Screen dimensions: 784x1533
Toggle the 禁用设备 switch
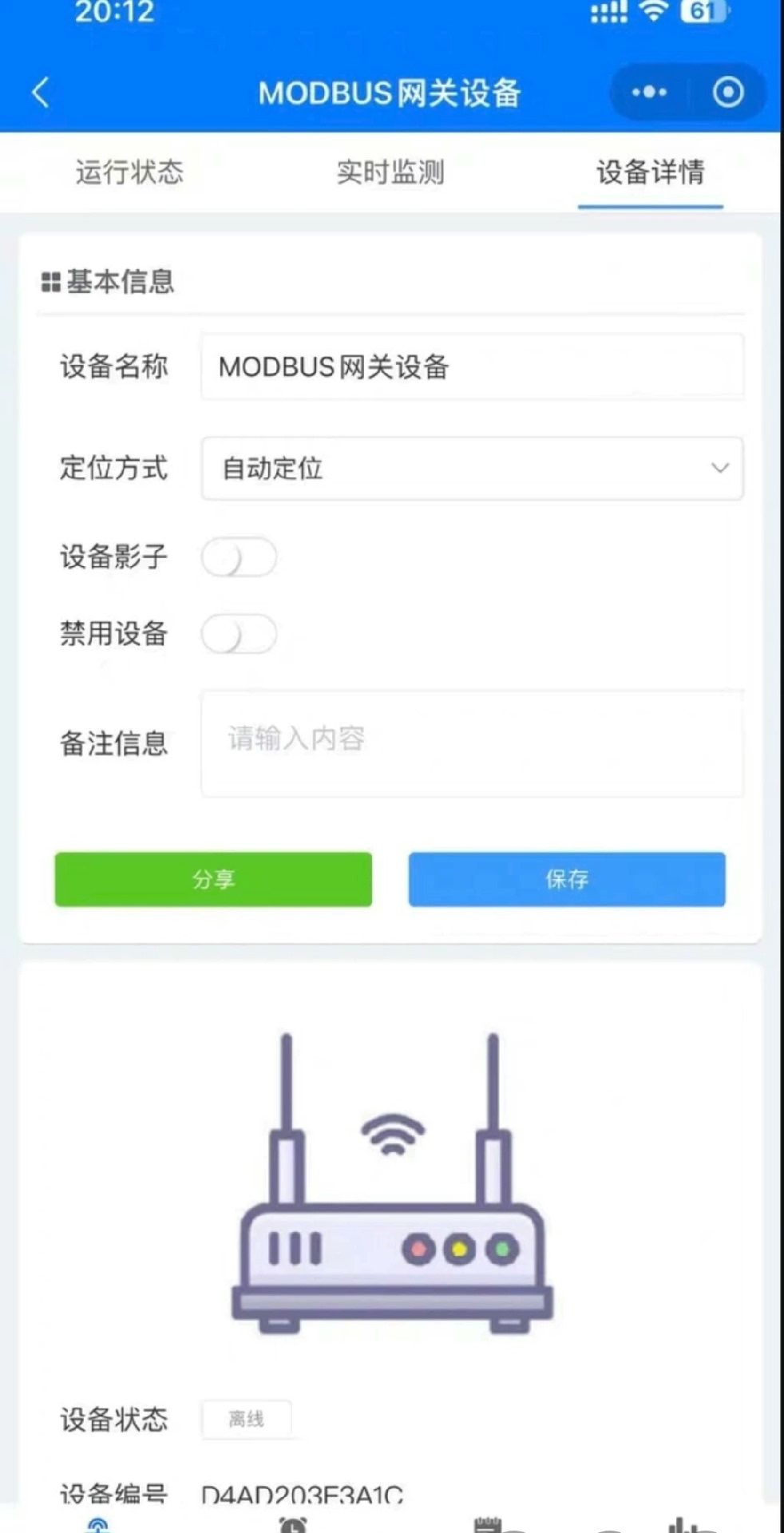coord(239,635)
